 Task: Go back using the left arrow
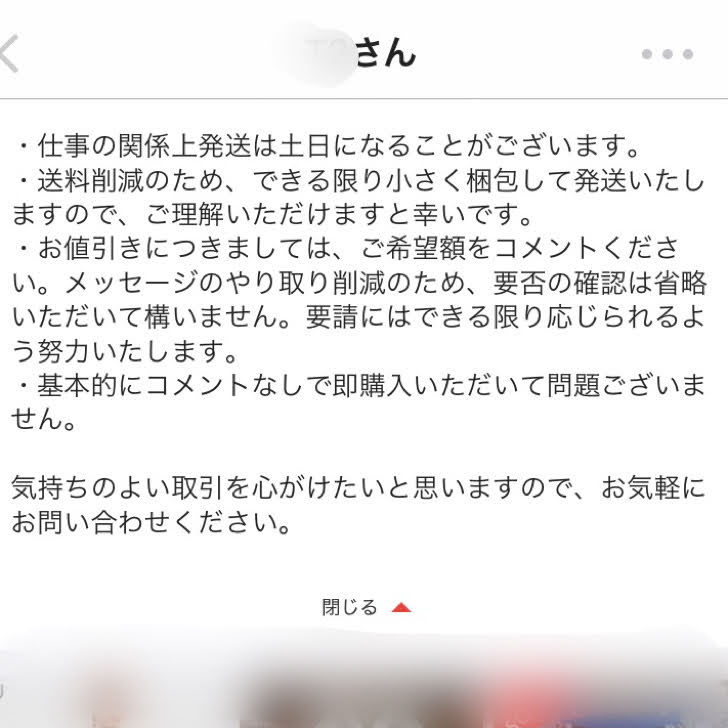click(10, 53)
